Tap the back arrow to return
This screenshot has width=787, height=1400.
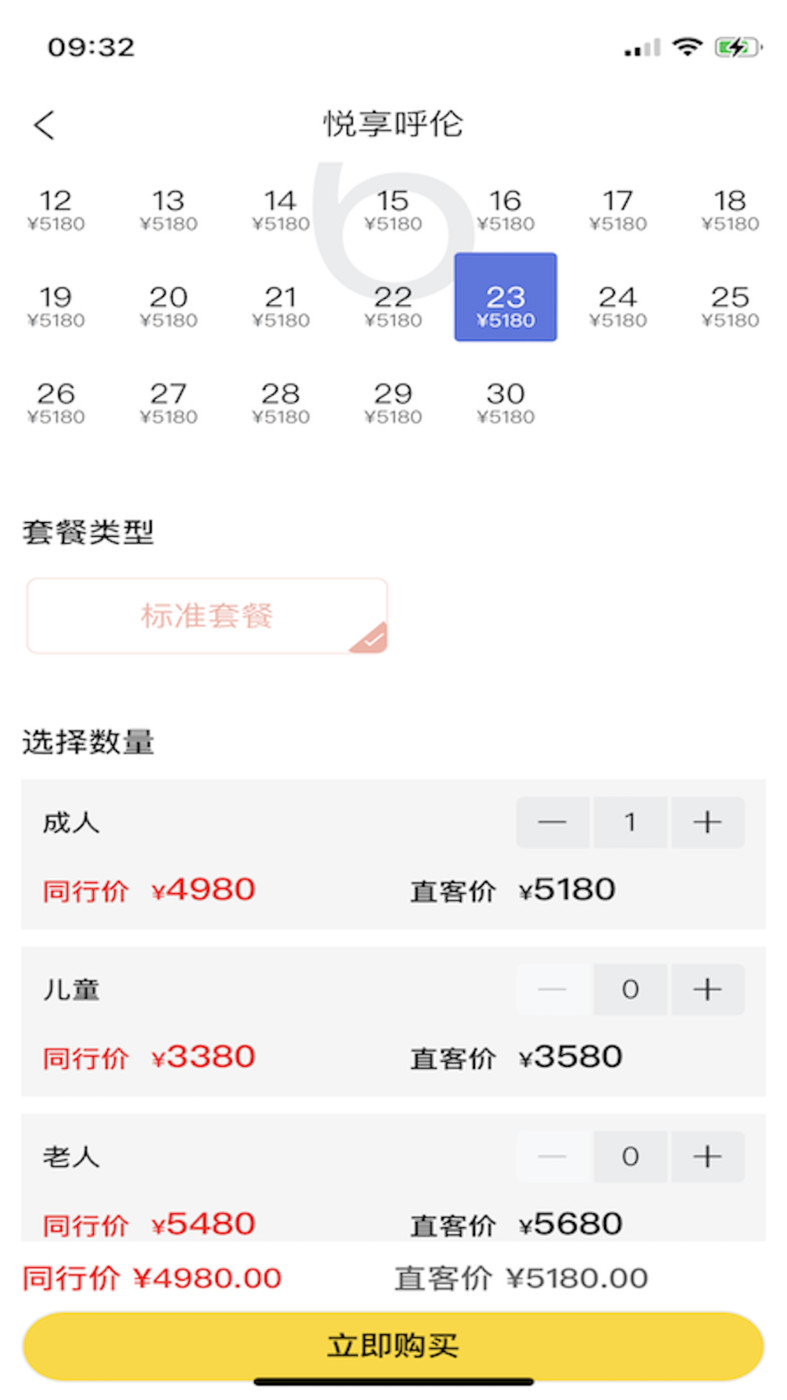pos(43,124)
